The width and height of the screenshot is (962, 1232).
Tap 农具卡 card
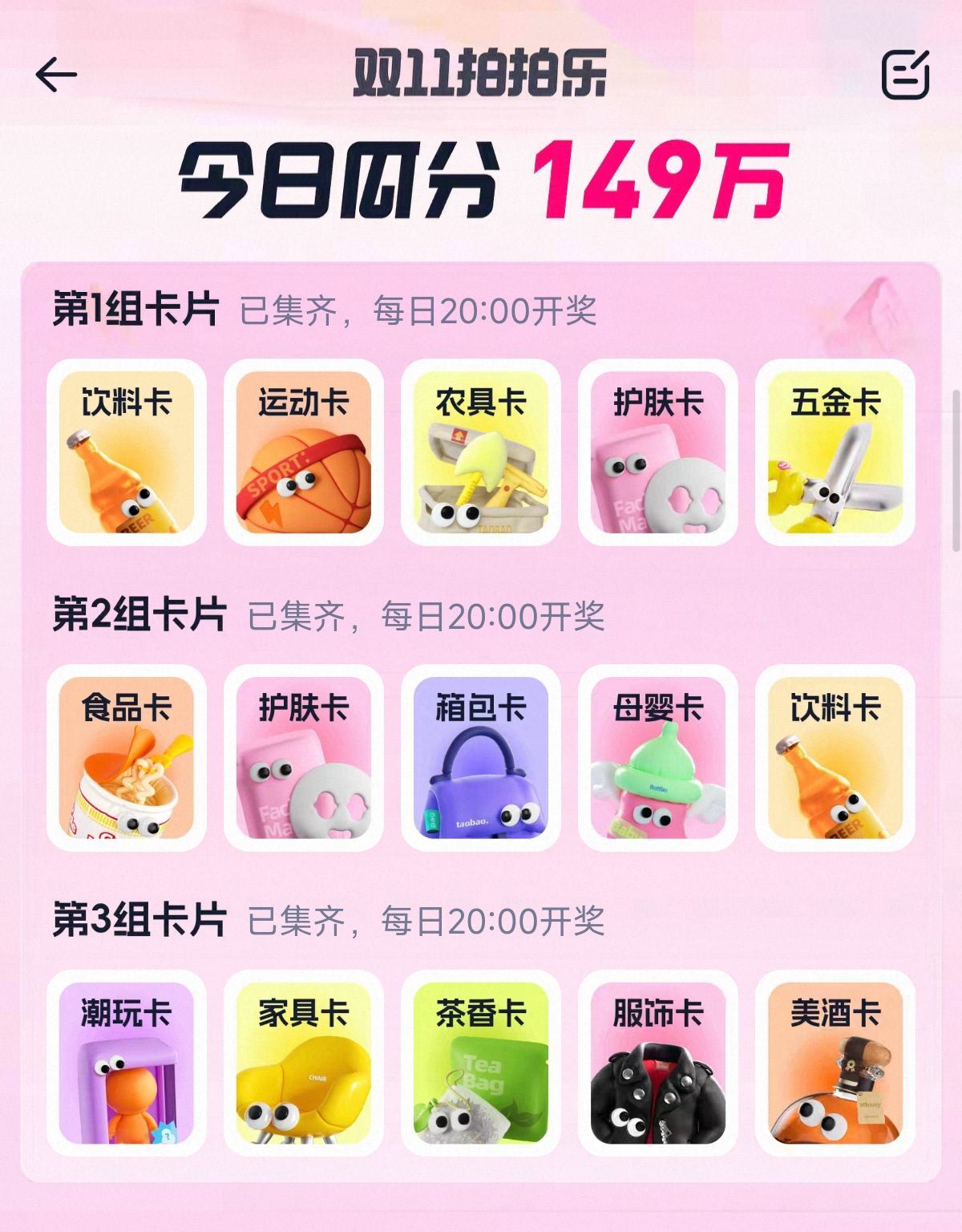pyautogui.click(x=481, y=453)
